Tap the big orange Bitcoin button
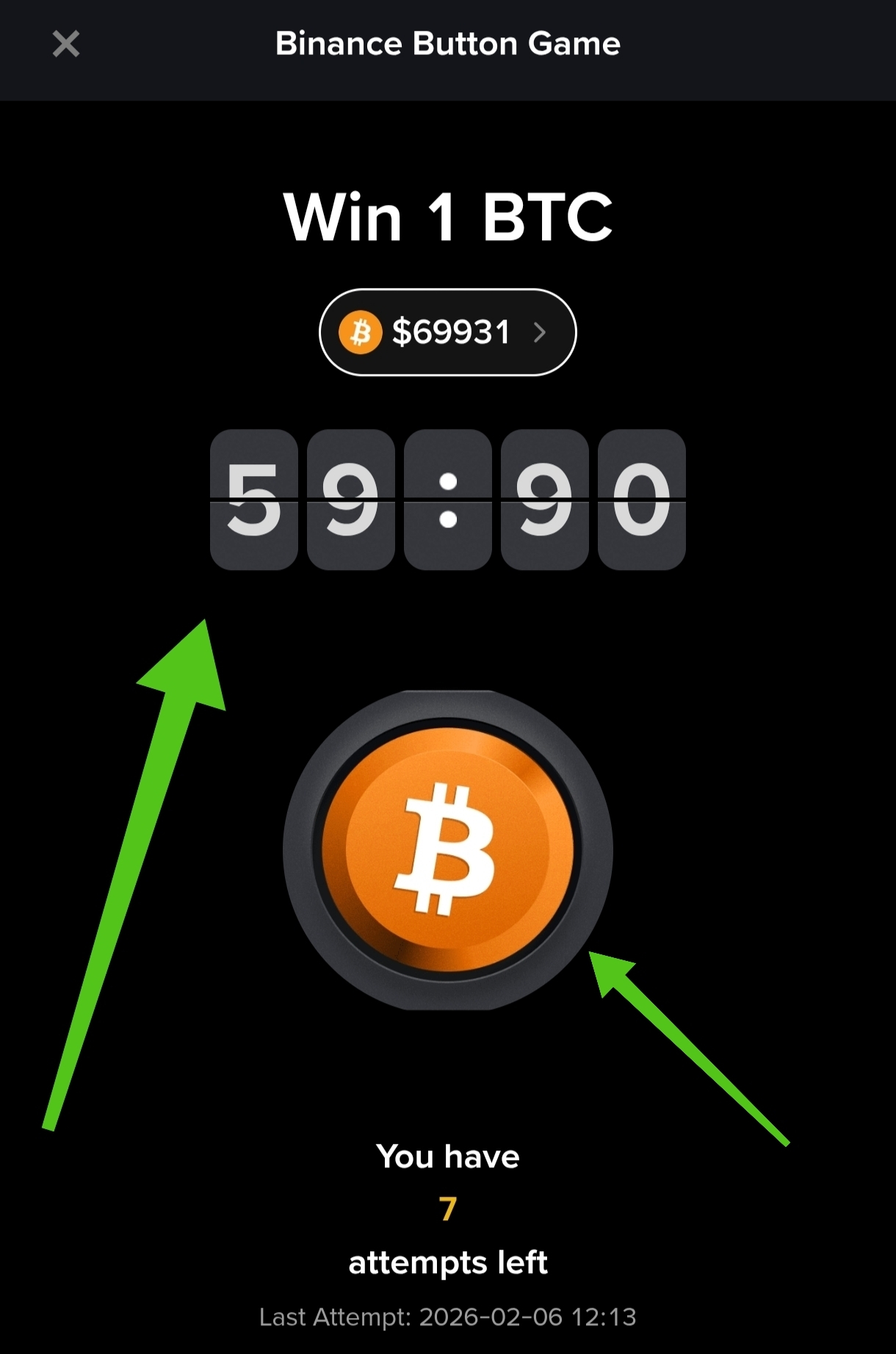 click(x=447, y=849)
